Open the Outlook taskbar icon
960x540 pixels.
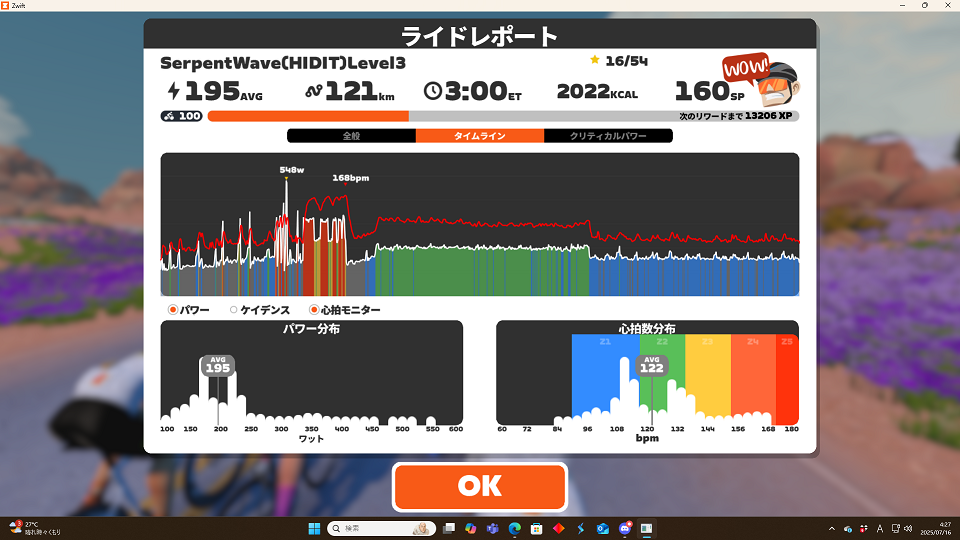pos(603,527)
